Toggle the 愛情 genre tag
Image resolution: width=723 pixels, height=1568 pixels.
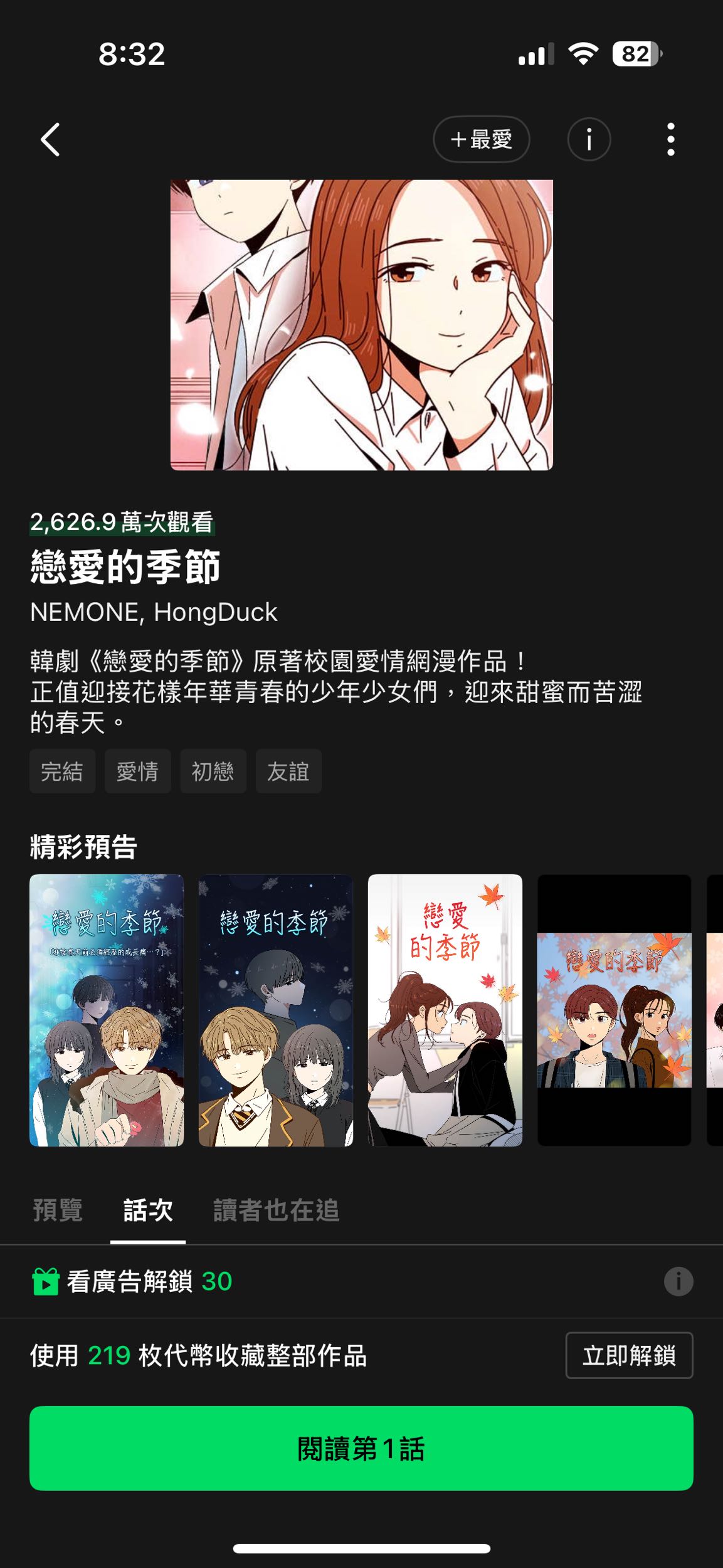pos(137,771)
